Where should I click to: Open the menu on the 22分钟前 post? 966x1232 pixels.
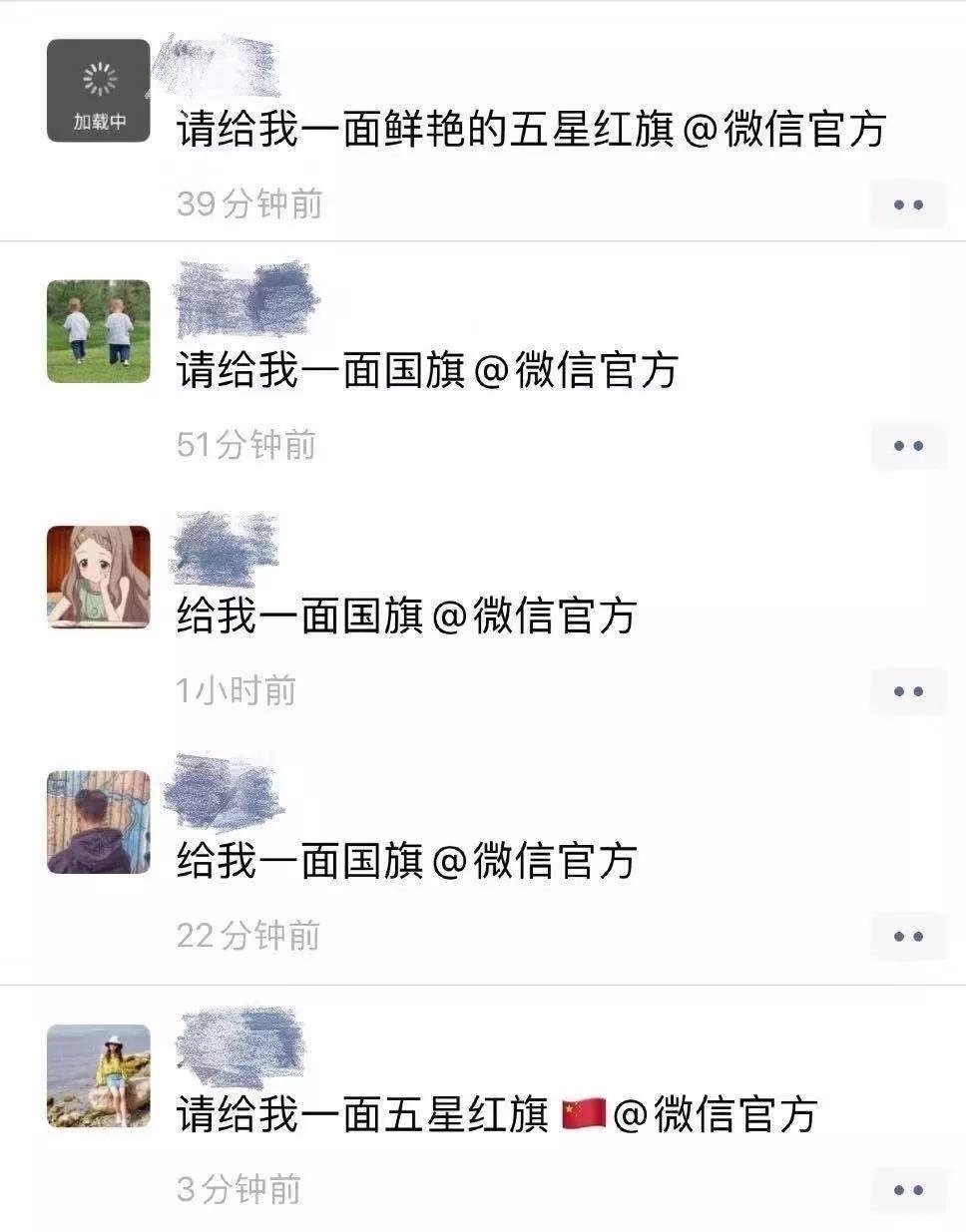[x=908, y=936]
